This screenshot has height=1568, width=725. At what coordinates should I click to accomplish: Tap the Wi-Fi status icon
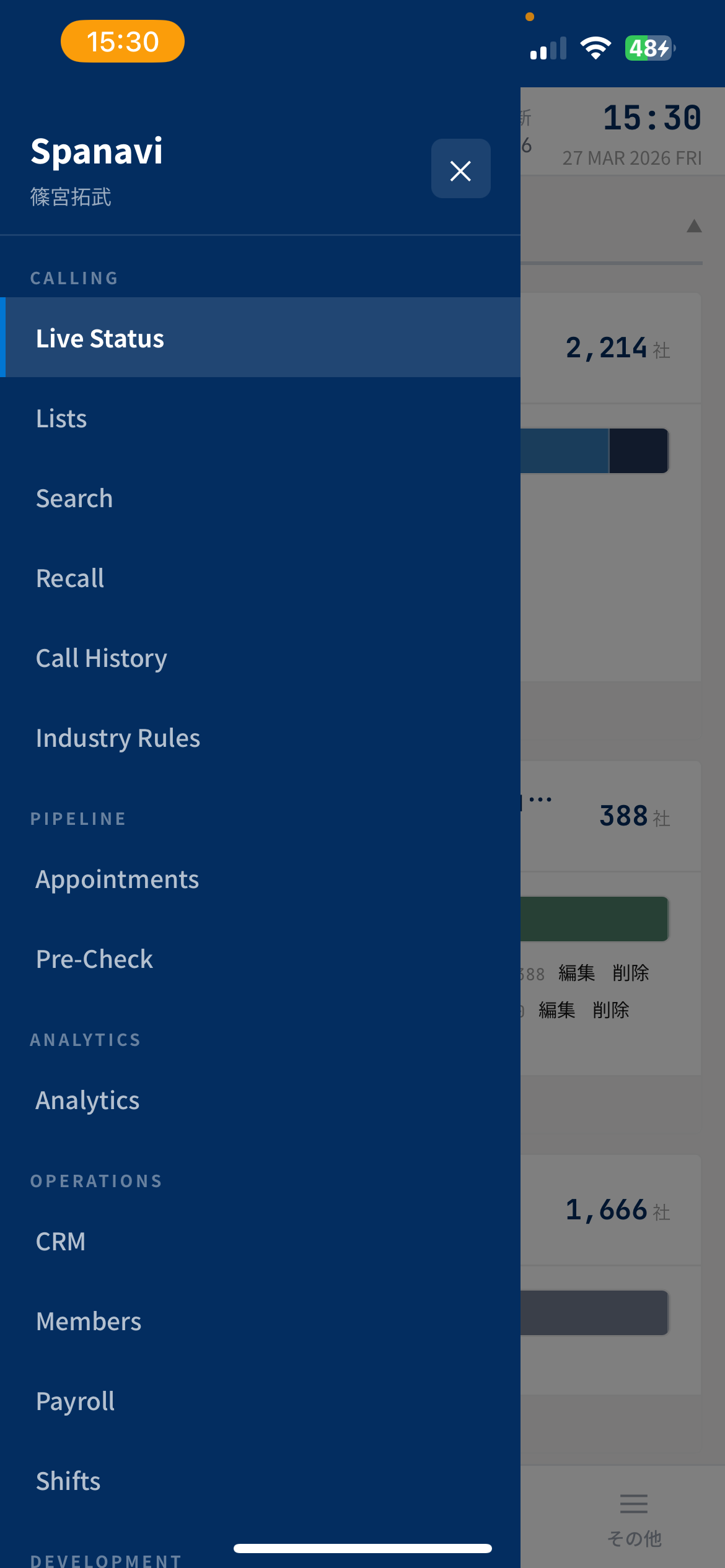[x=594, y=46]
